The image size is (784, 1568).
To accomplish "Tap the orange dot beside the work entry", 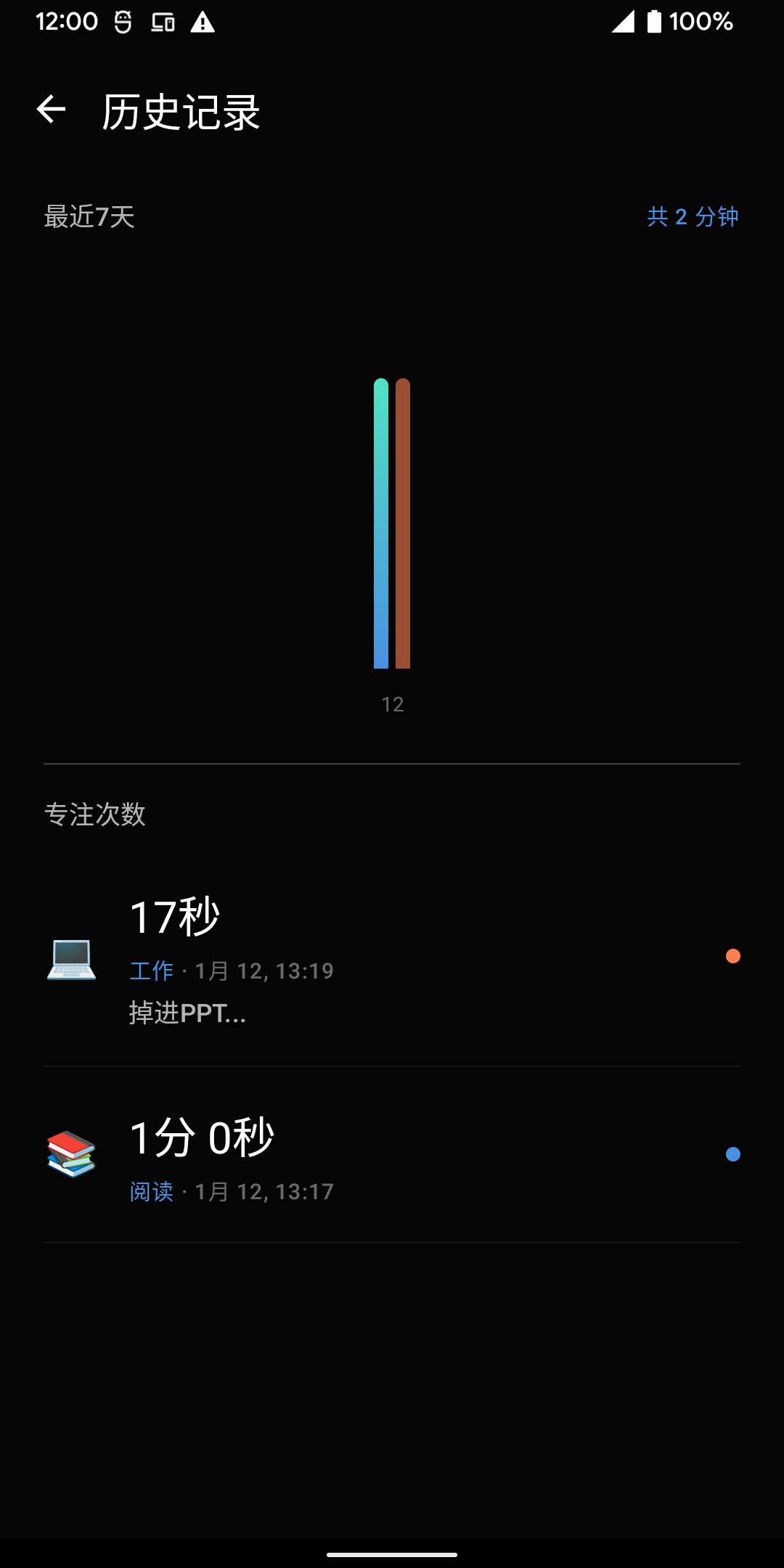I will tap(734, 956).
